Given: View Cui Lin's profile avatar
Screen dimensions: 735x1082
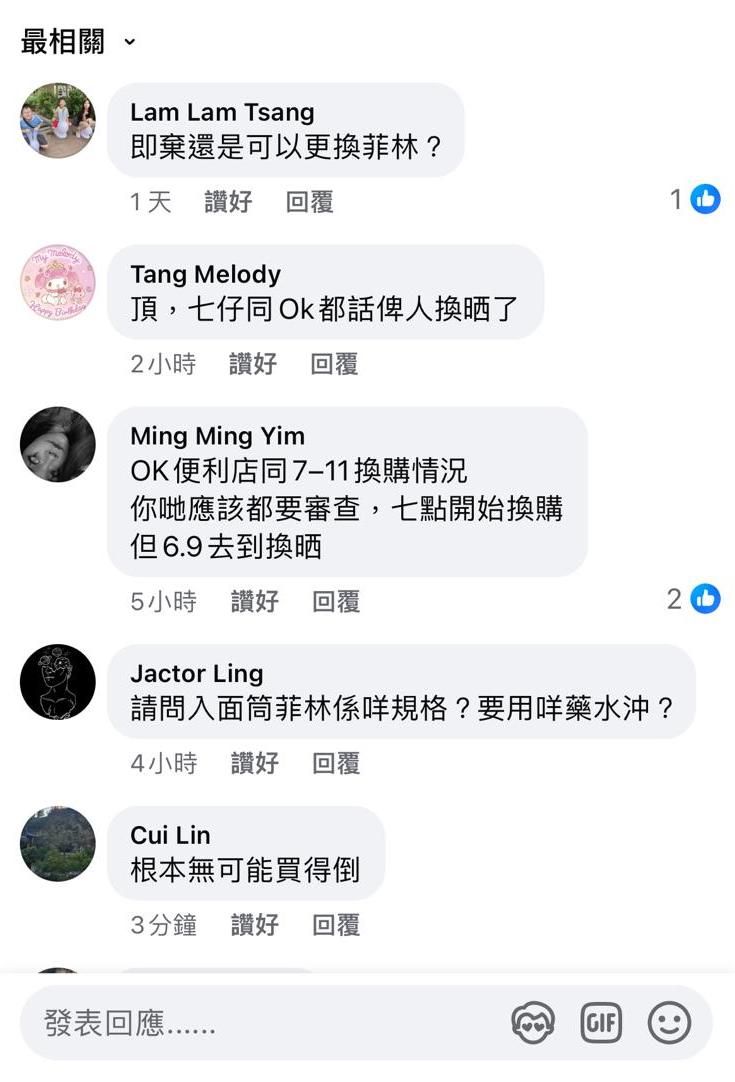Looking at the screenshot, I should [58, 844].
